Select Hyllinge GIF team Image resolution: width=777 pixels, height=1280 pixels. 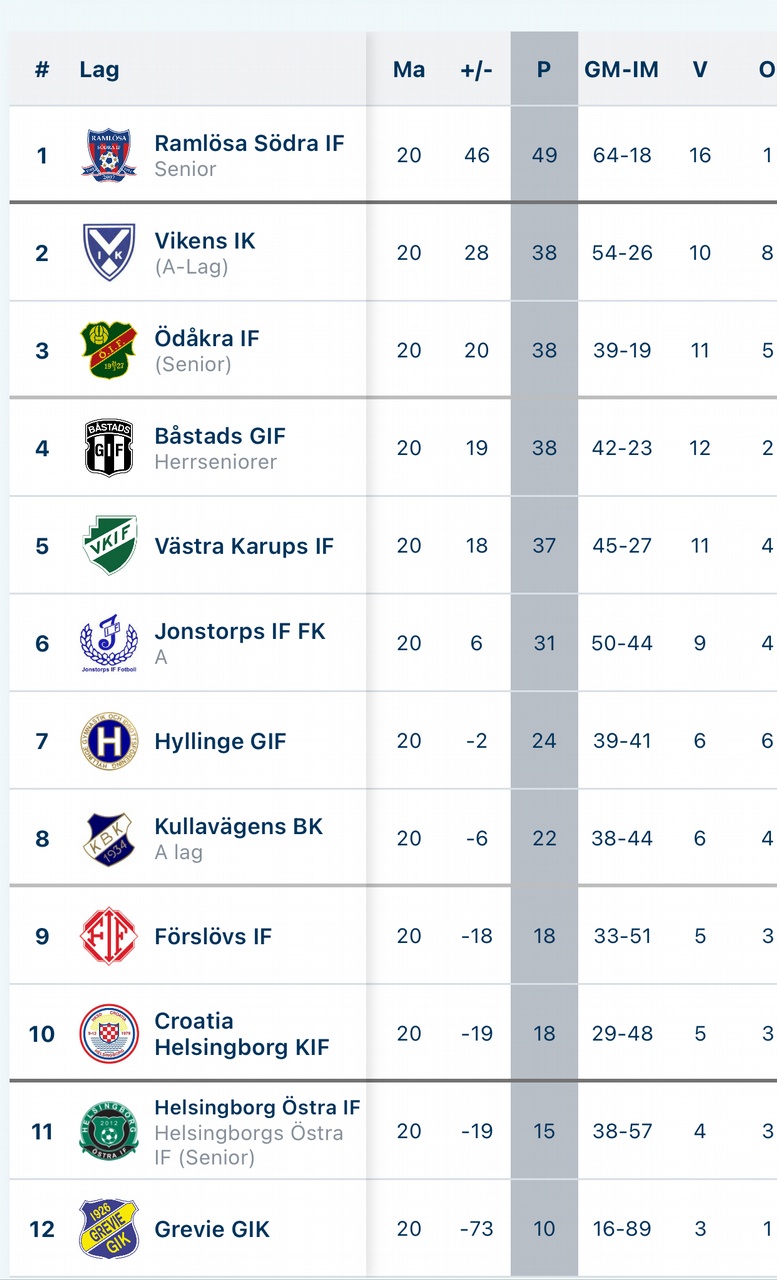tap(220, 741)
